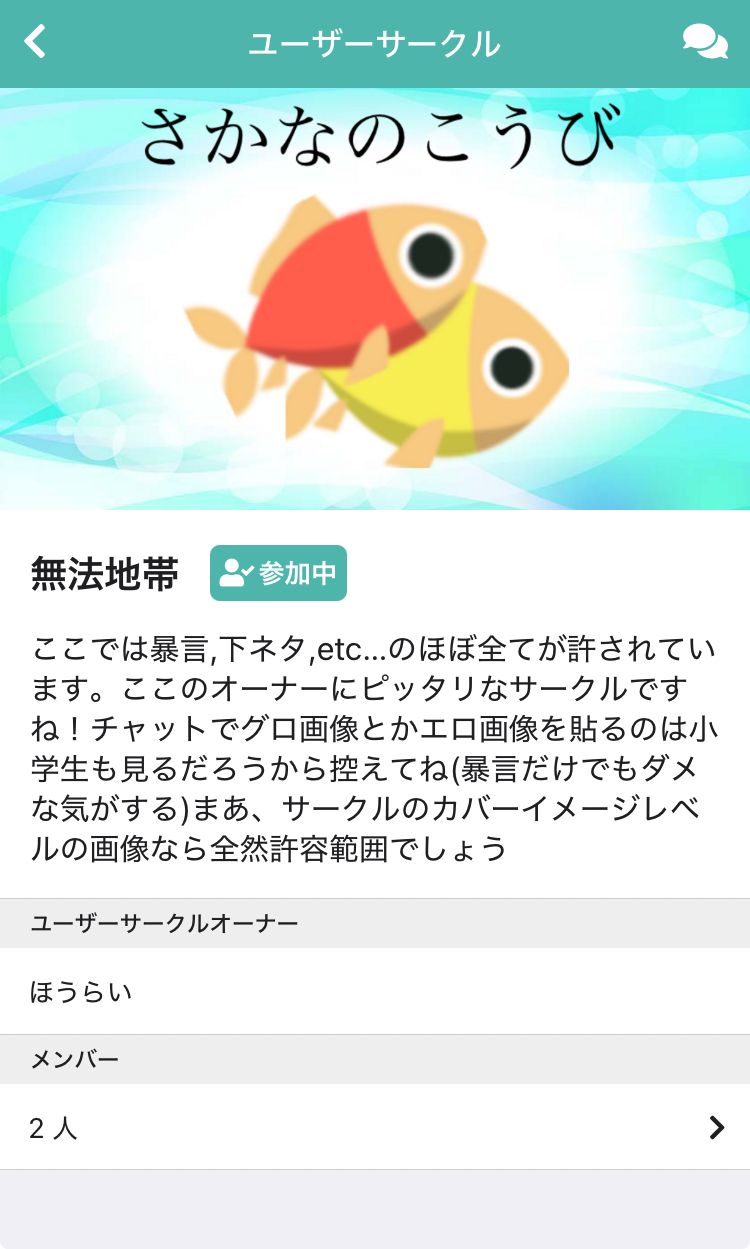
Task: Open the 2 人 members list
Action: click(375, 1127)
